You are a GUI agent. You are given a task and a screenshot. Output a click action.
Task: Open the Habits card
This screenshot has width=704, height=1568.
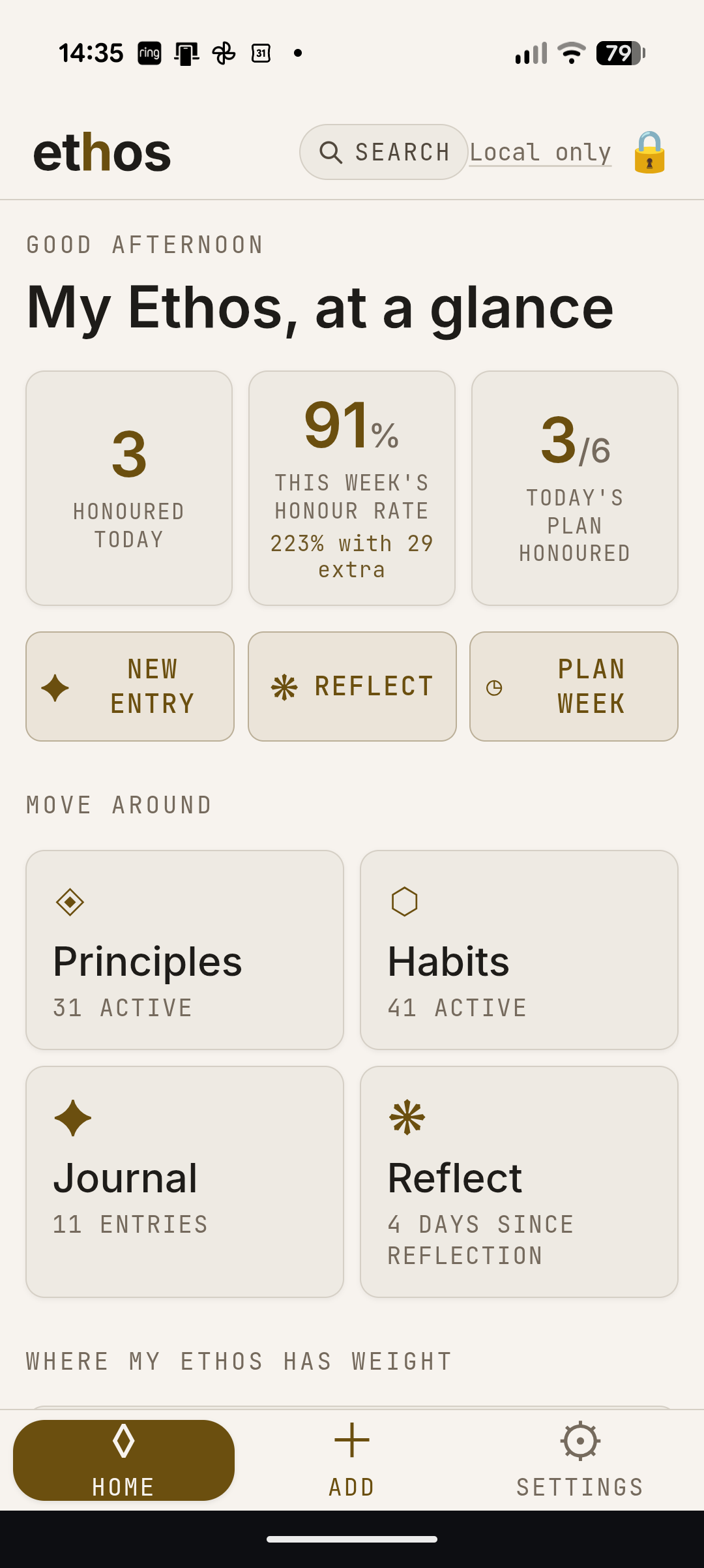[519, 950]
